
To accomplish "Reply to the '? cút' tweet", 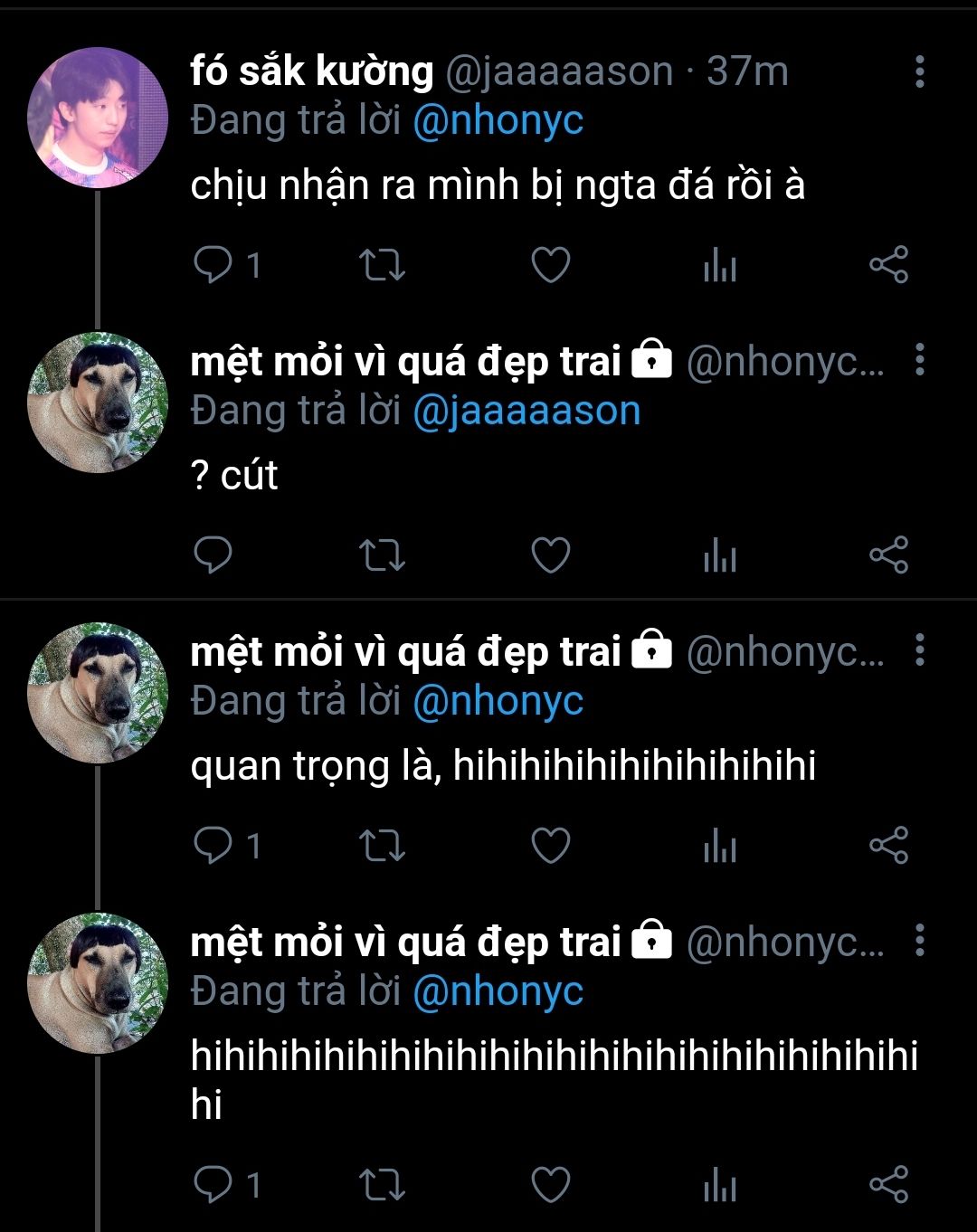I will pyautogui.click(x=214, y=555).
